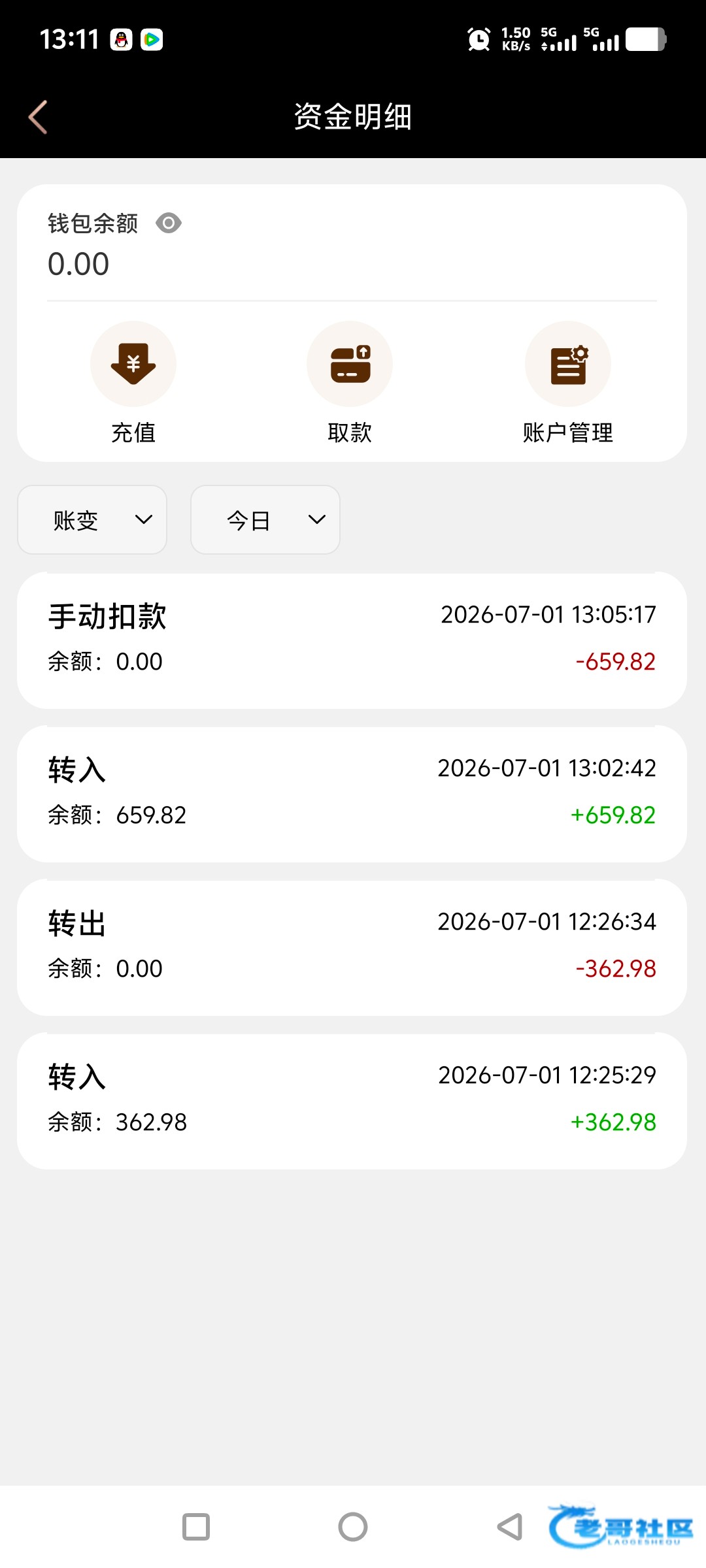706x1568 pixels.
Task: Expand the 账变 type dropdown
Action: coord(92,520)
